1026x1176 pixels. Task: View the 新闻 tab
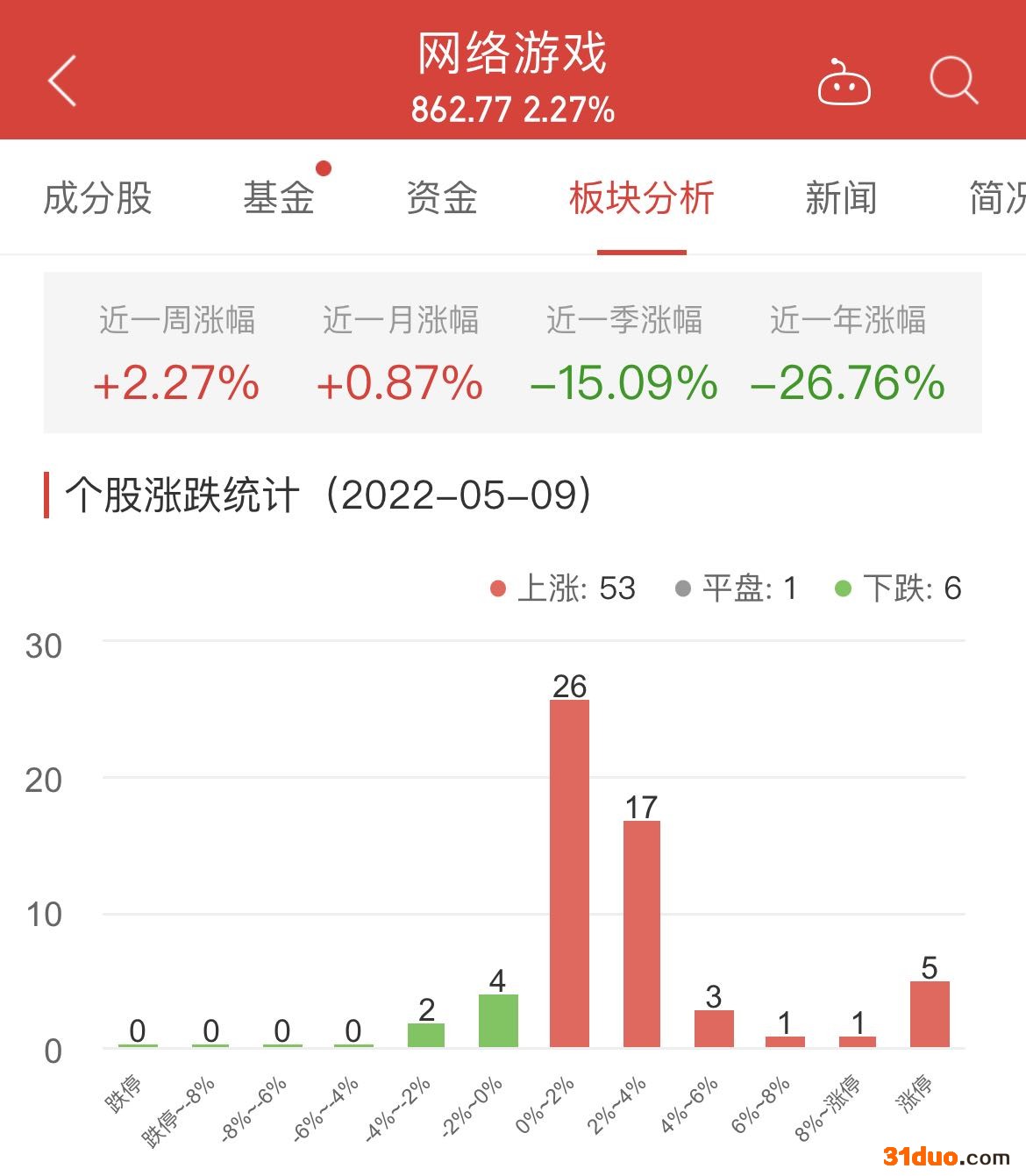click(840, 198)
